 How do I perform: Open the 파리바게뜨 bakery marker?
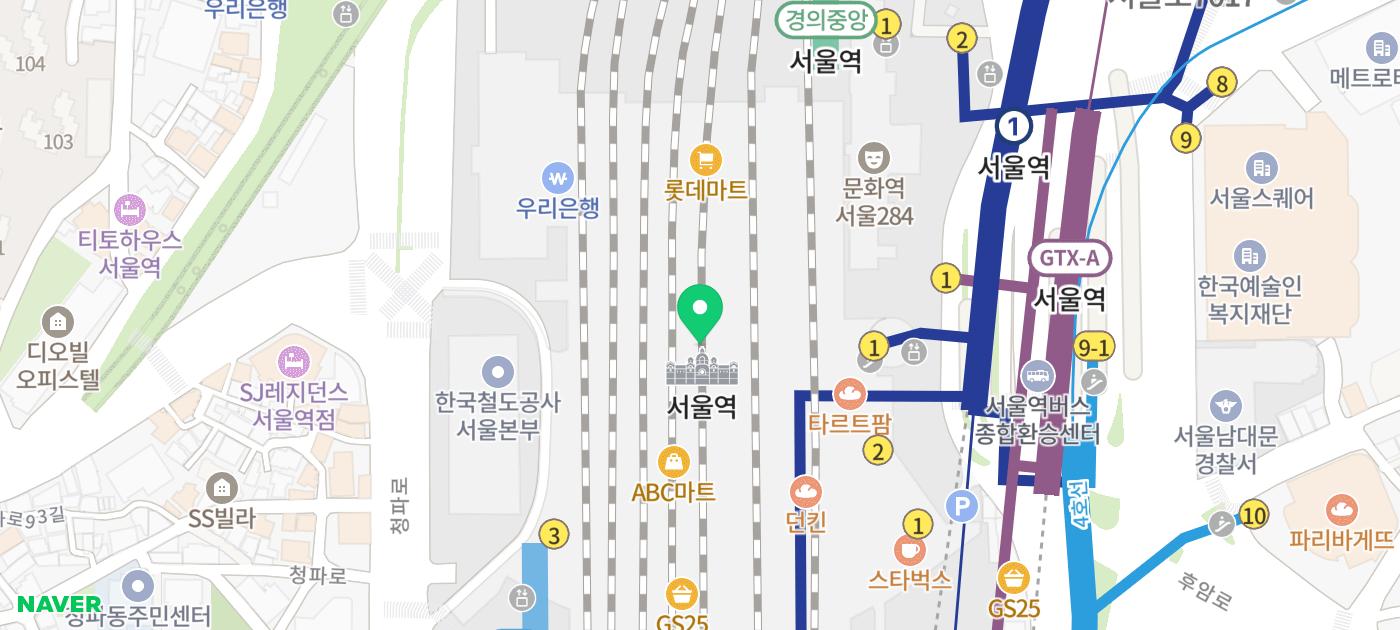[1340, 511]
